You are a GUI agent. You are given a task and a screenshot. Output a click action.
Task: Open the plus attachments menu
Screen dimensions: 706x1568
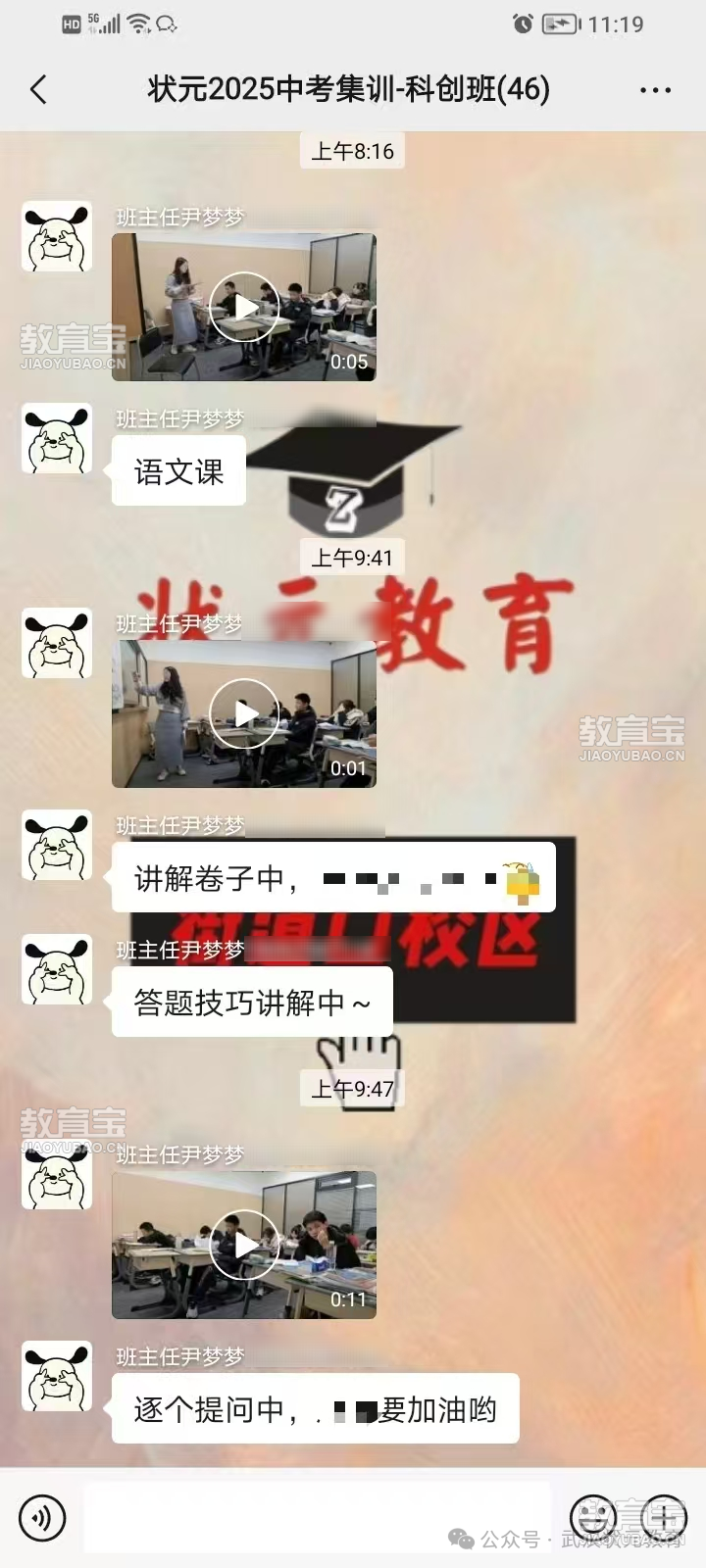pyautogui.click(x=664, y=1518)
